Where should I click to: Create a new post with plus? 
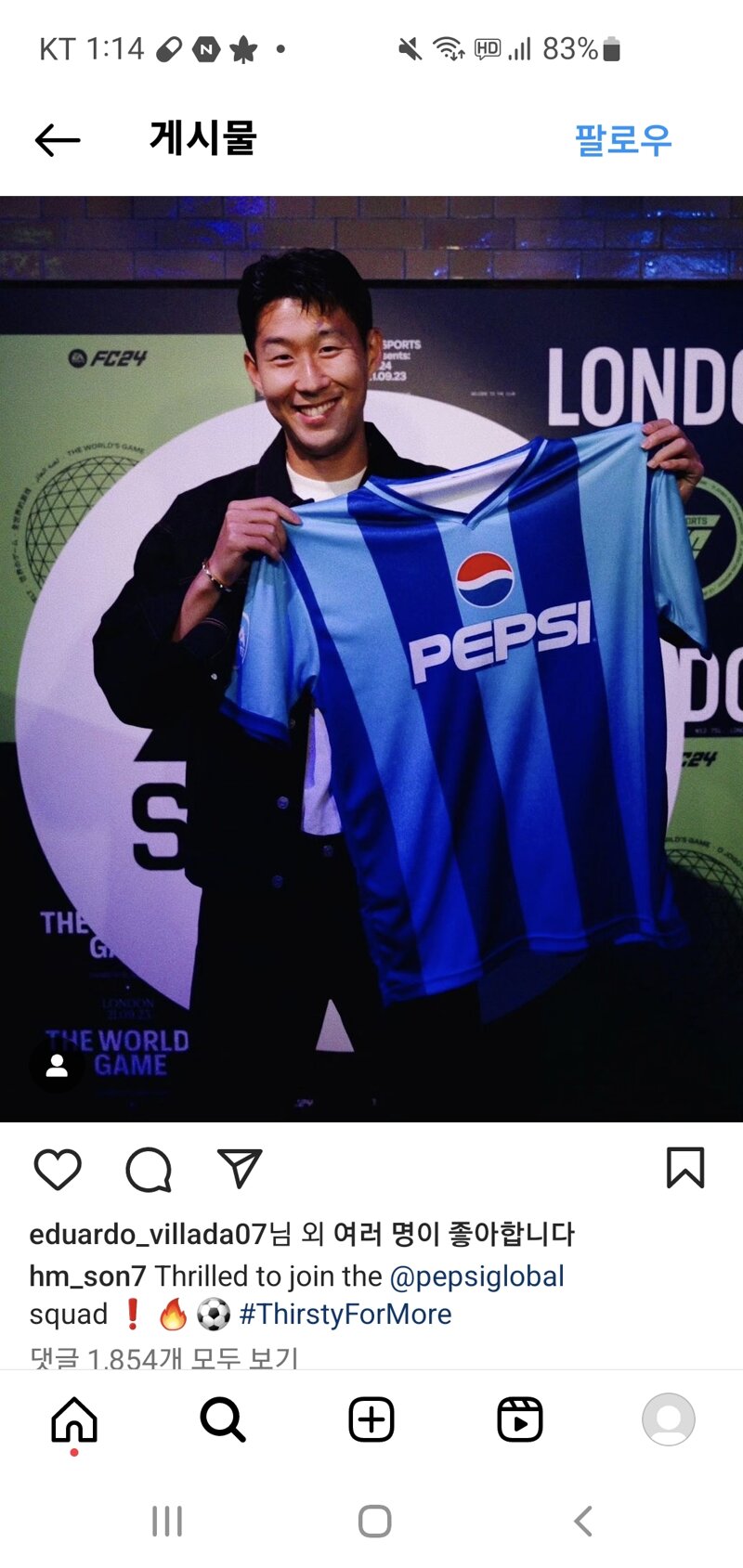371,1419
